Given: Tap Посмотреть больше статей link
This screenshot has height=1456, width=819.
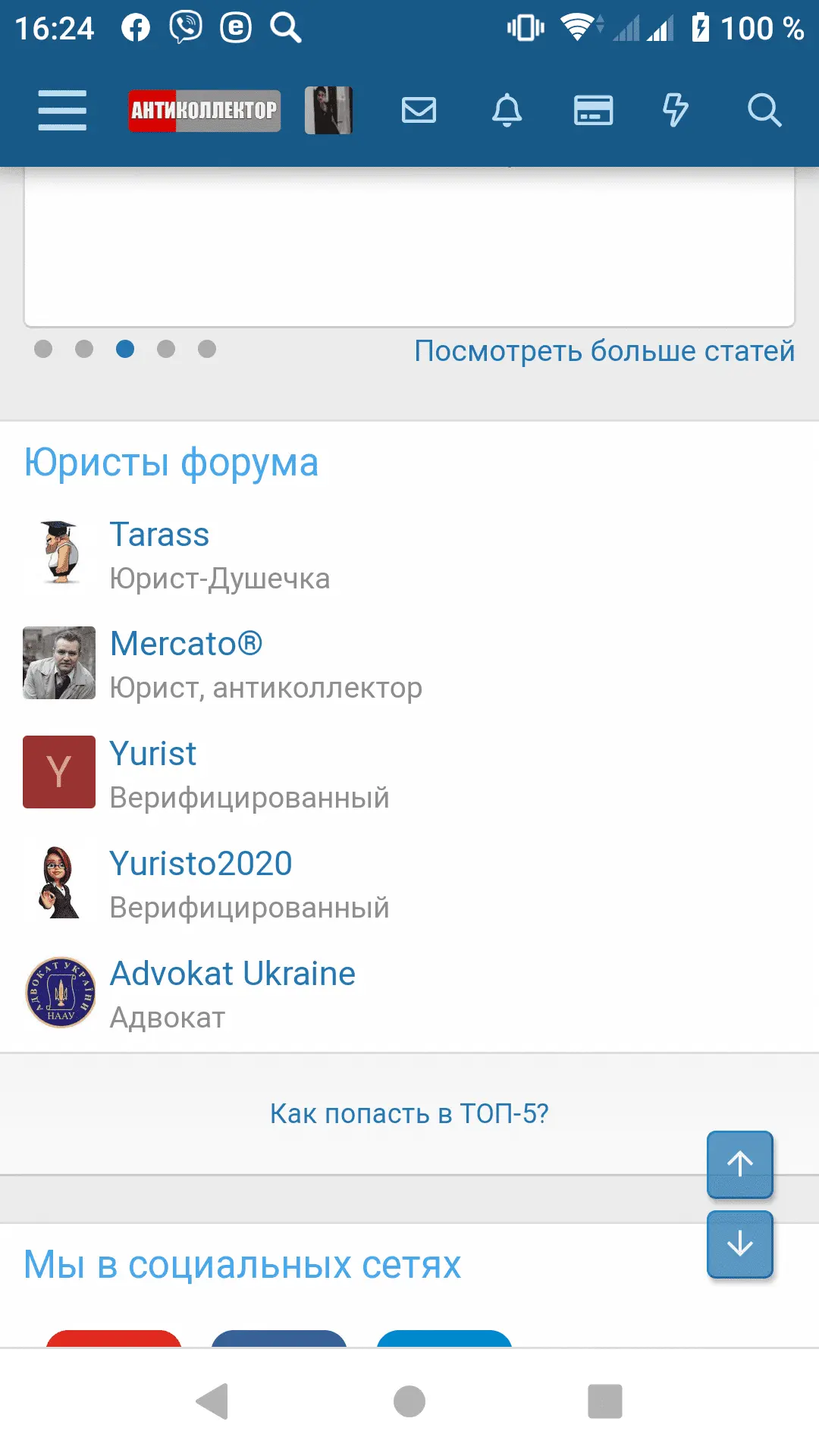Looking at the screenshot, I should click(604, 351).
